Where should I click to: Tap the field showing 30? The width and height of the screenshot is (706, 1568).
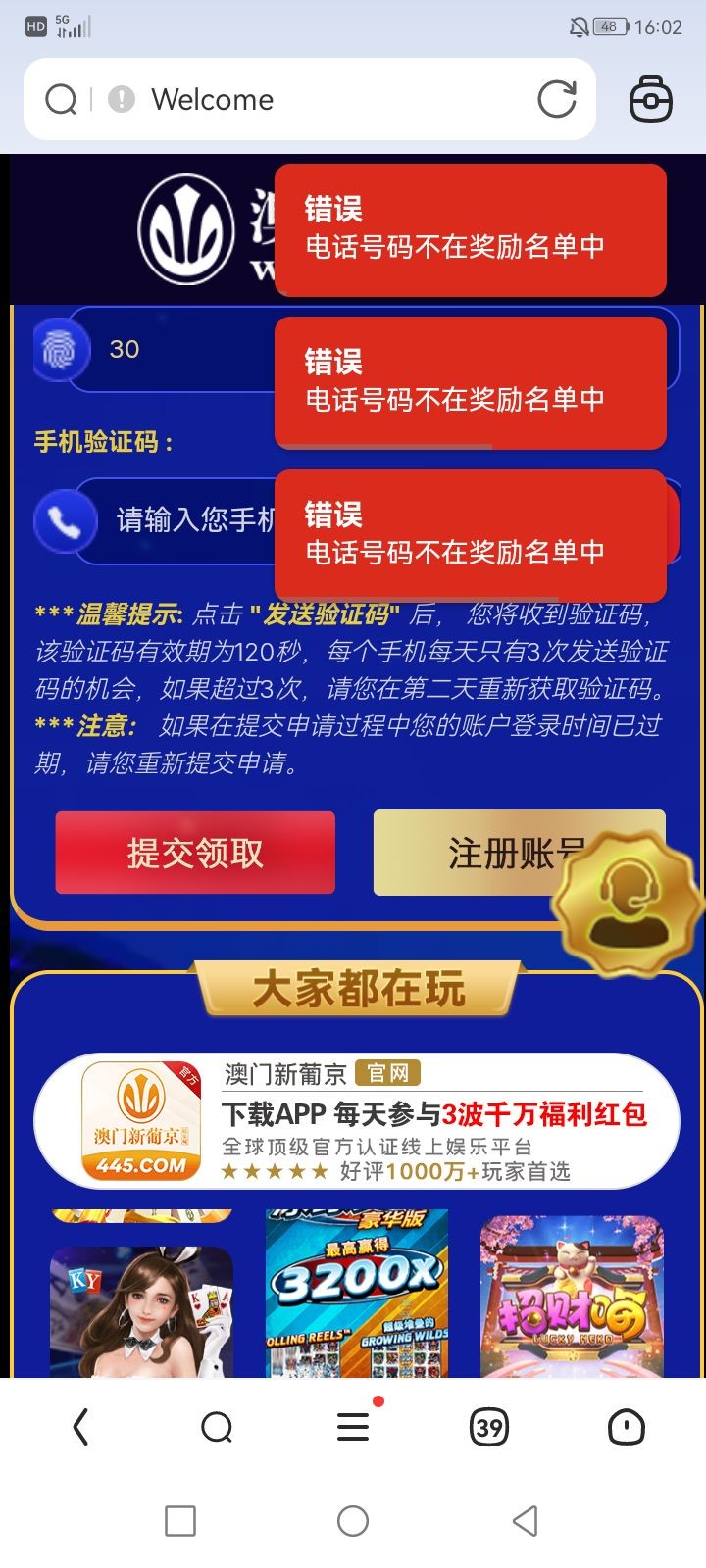(x=176, y=350)
